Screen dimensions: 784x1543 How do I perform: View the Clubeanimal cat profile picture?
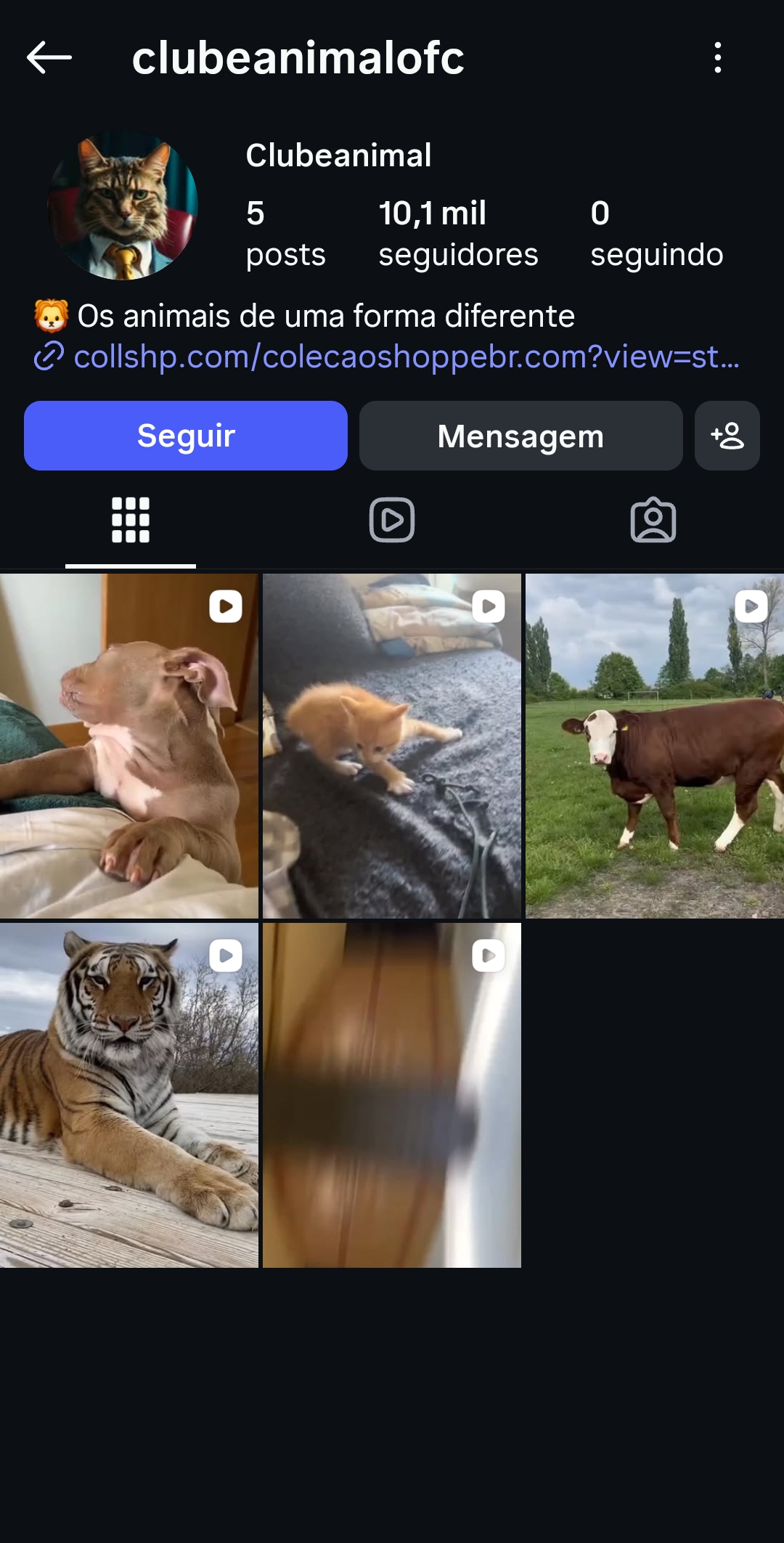(123, 206)
